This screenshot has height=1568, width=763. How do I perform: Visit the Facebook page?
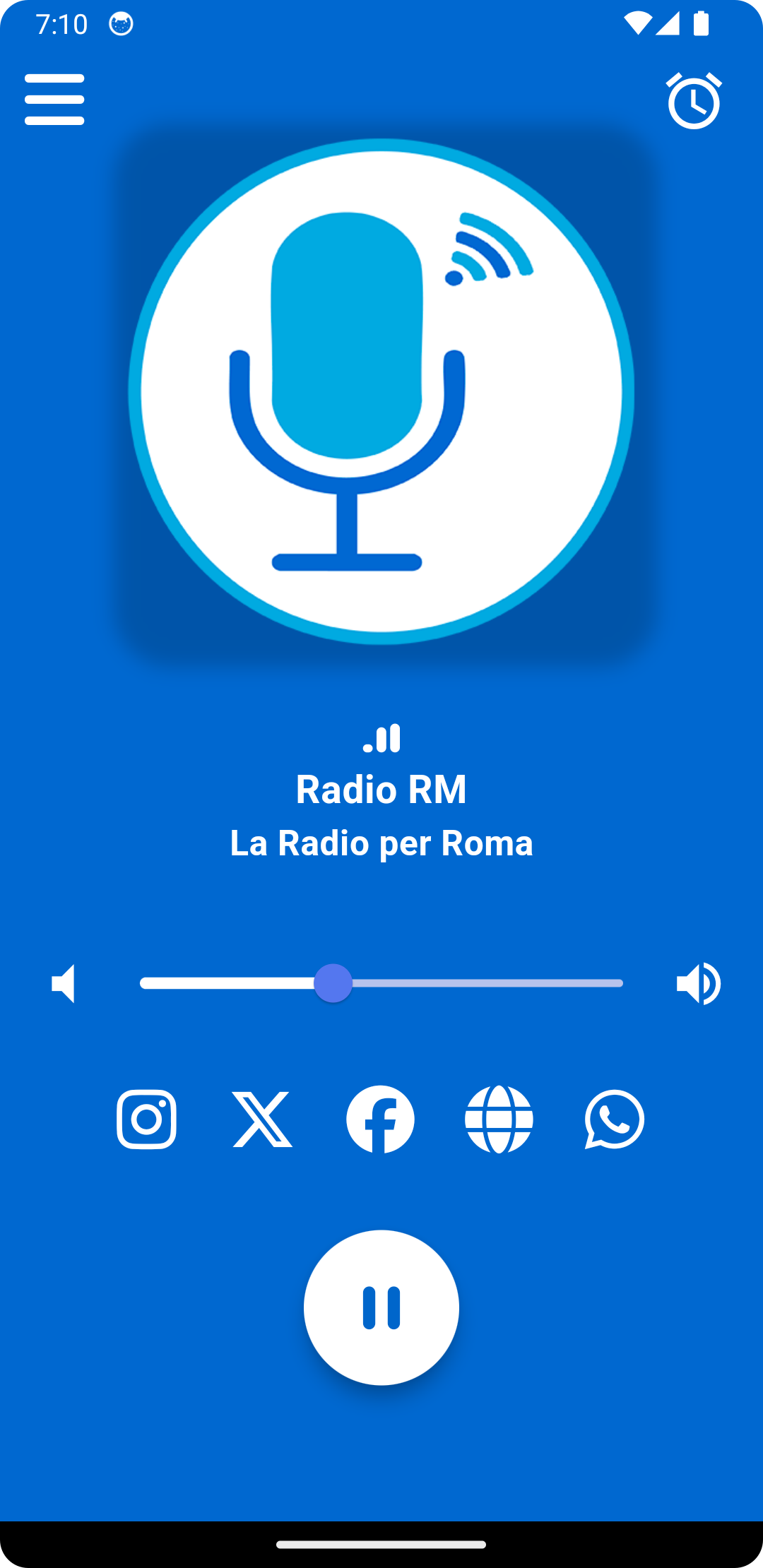tap(380, 1119)
